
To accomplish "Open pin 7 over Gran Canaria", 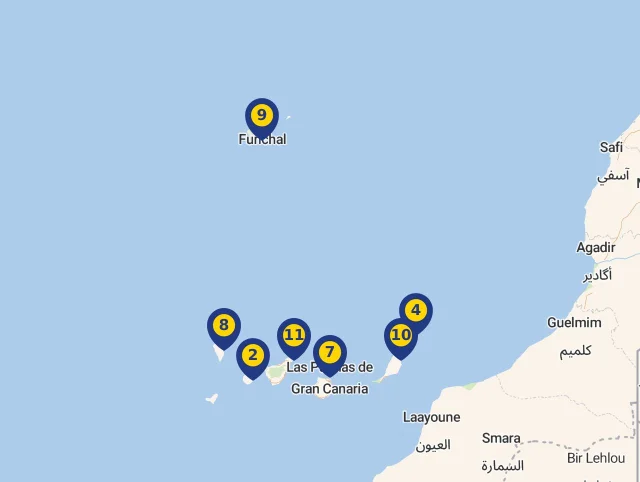I will tap(329, 353).
